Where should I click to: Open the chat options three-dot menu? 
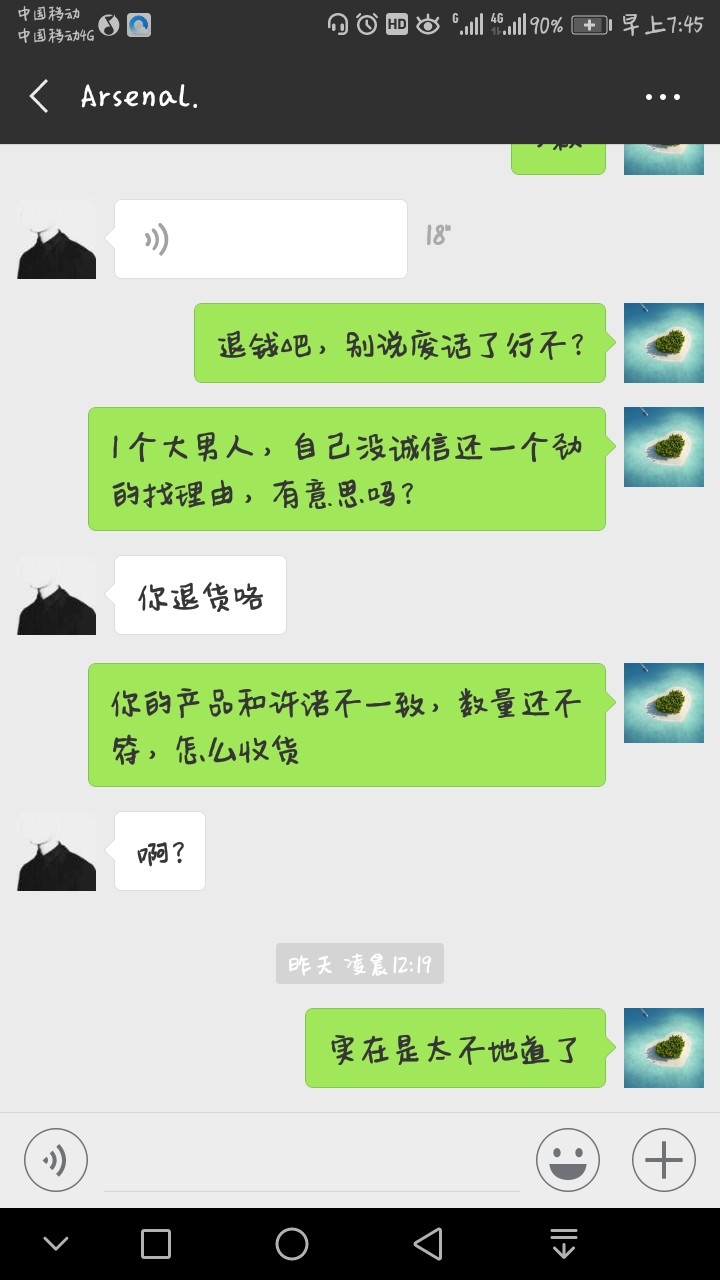[662, 97]
